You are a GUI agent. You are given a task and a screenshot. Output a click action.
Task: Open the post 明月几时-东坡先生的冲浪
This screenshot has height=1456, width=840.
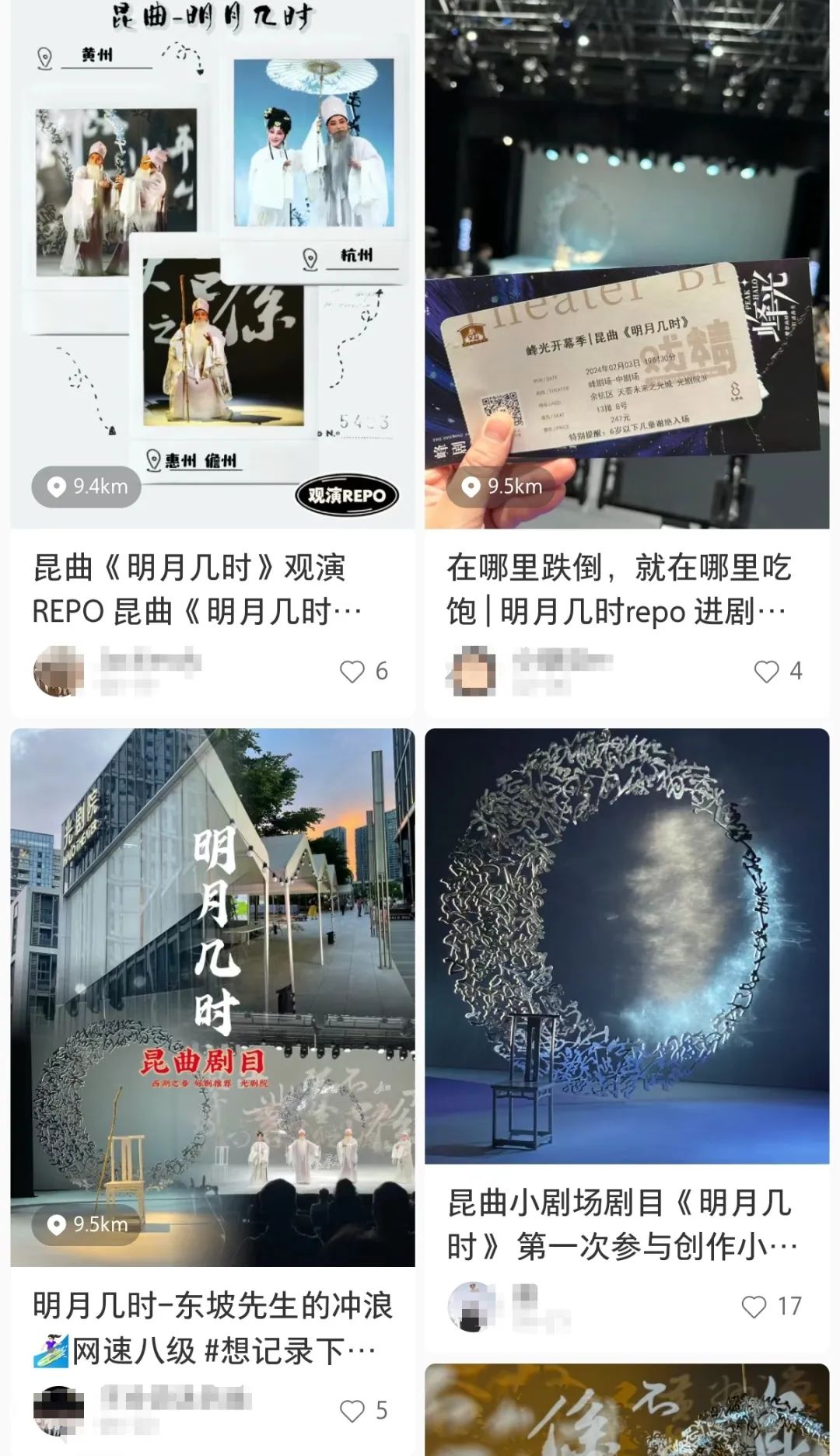(x=212, y=1328)
